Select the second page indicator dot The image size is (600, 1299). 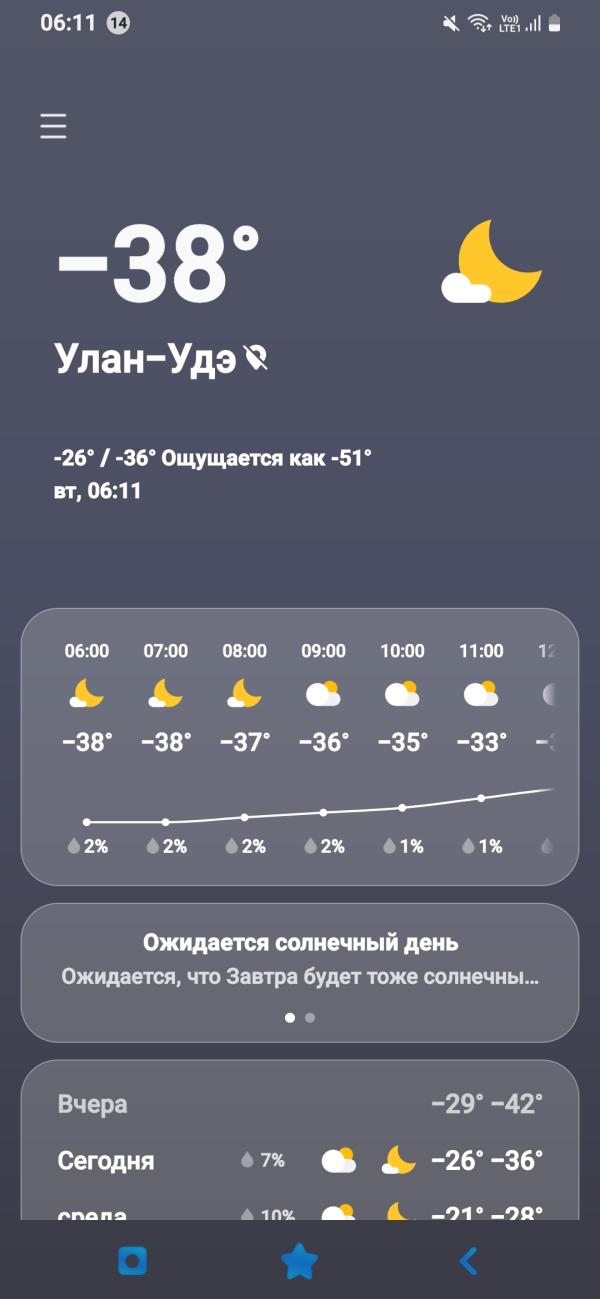click(310, 1017)
